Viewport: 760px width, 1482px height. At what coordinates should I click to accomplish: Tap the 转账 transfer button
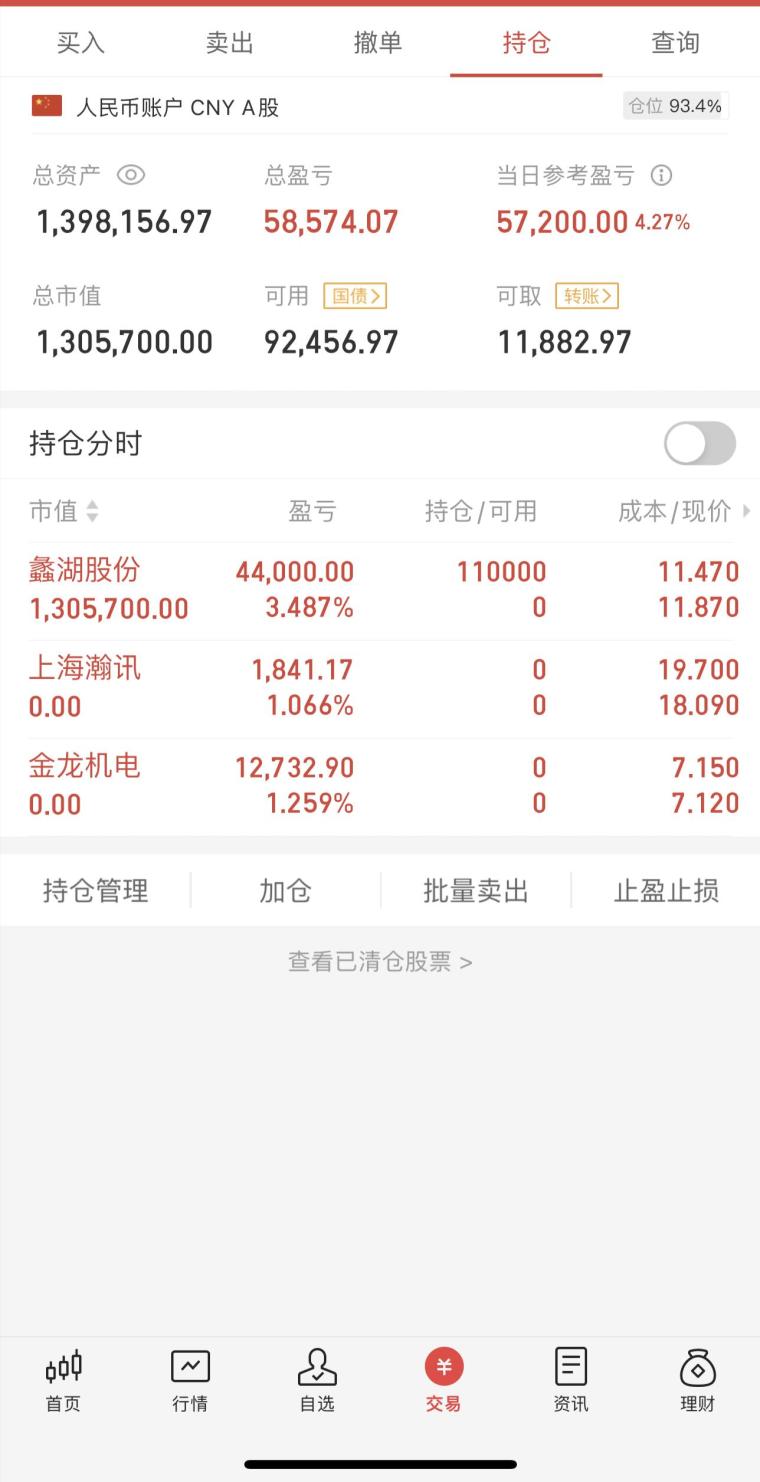(587, 296)
